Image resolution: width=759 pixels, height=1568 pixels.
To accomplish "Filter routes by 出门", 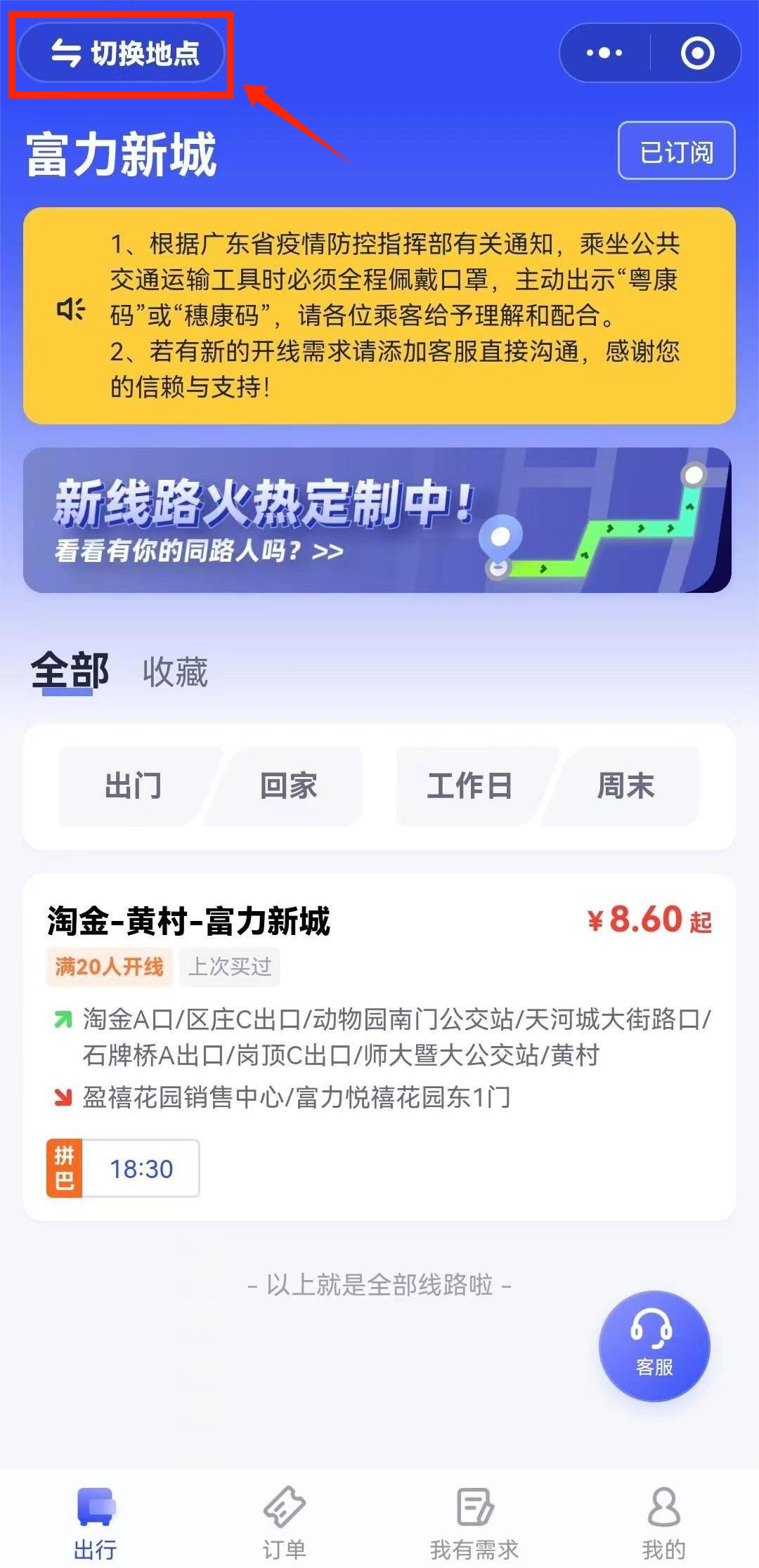I will tap(134, 786).
